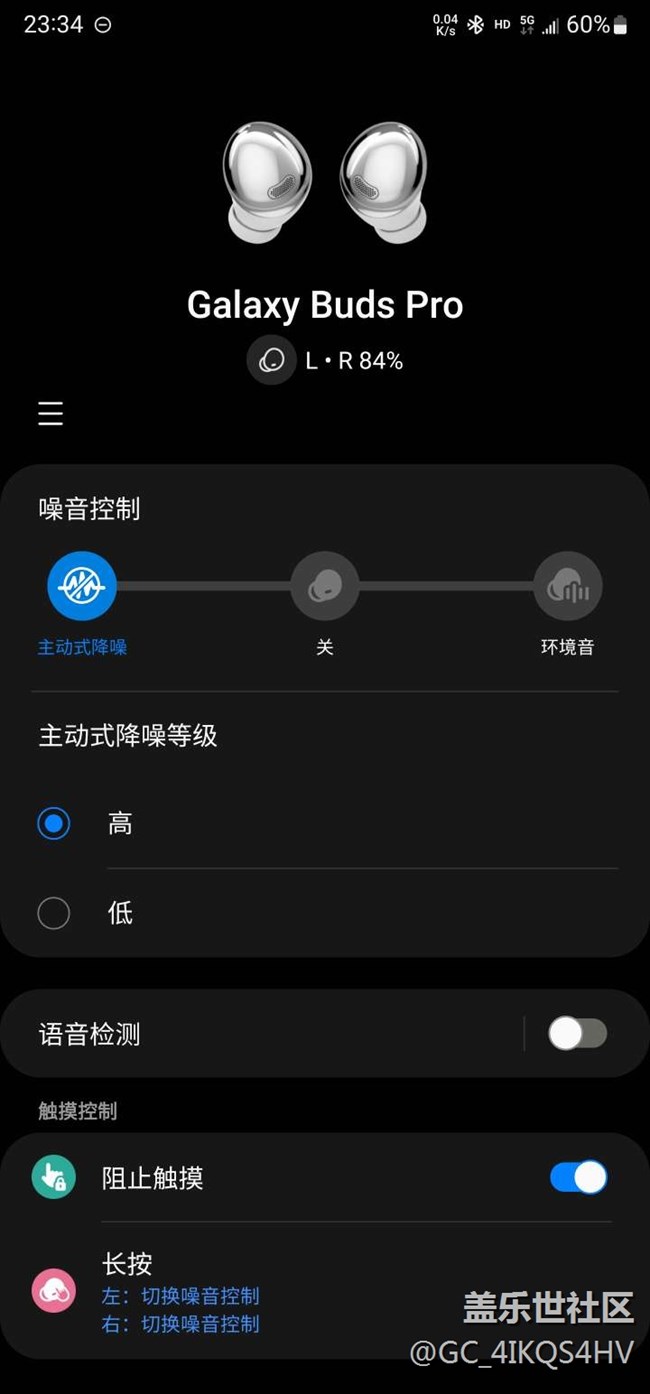Open 语音检测 settings row
The image size is (650, 1394).
pos(250,1034)
